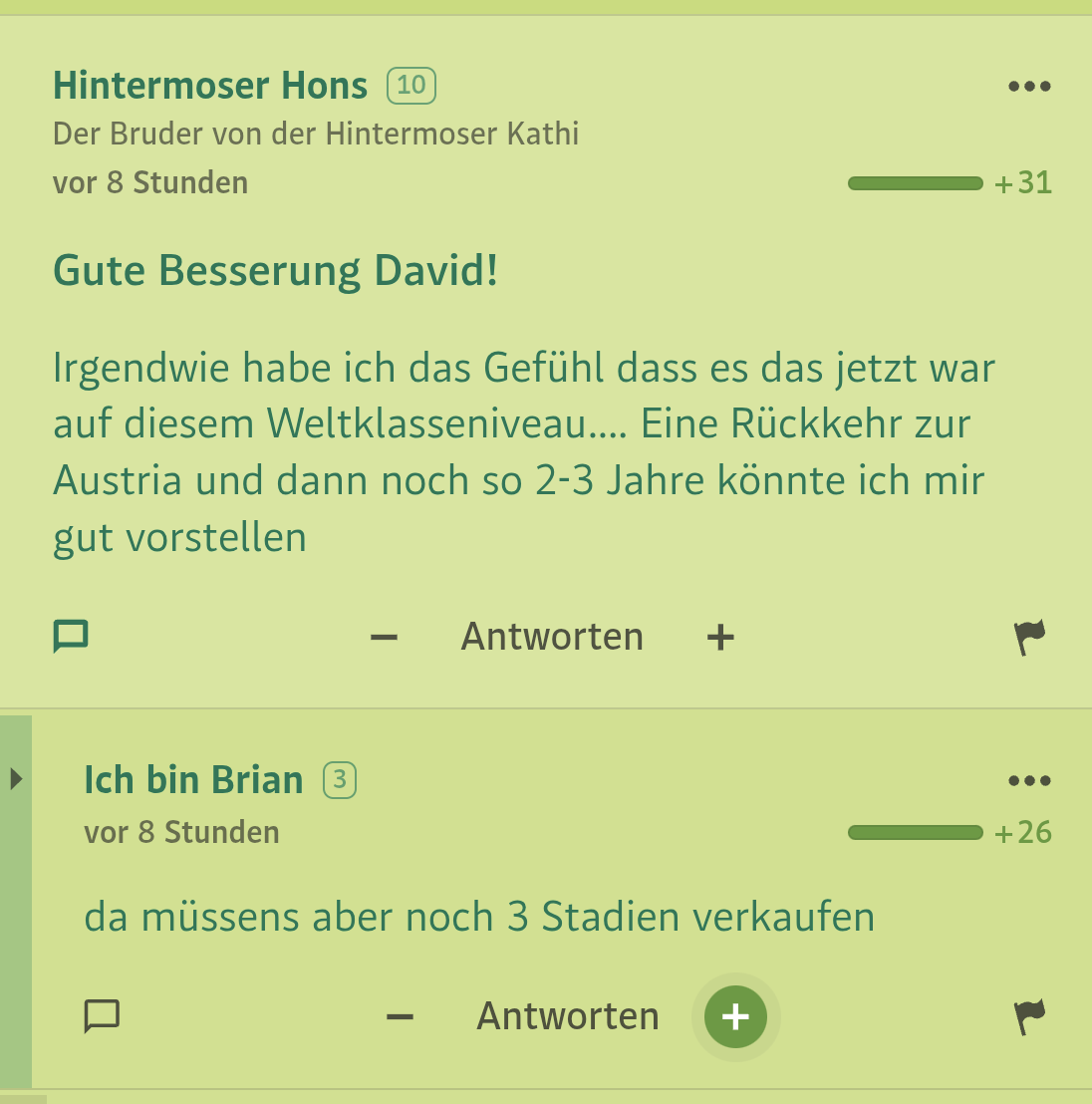Show replies to Ich bin Brian's comment
This screenshot has height=1104, width=1092.
point(102,1016)
